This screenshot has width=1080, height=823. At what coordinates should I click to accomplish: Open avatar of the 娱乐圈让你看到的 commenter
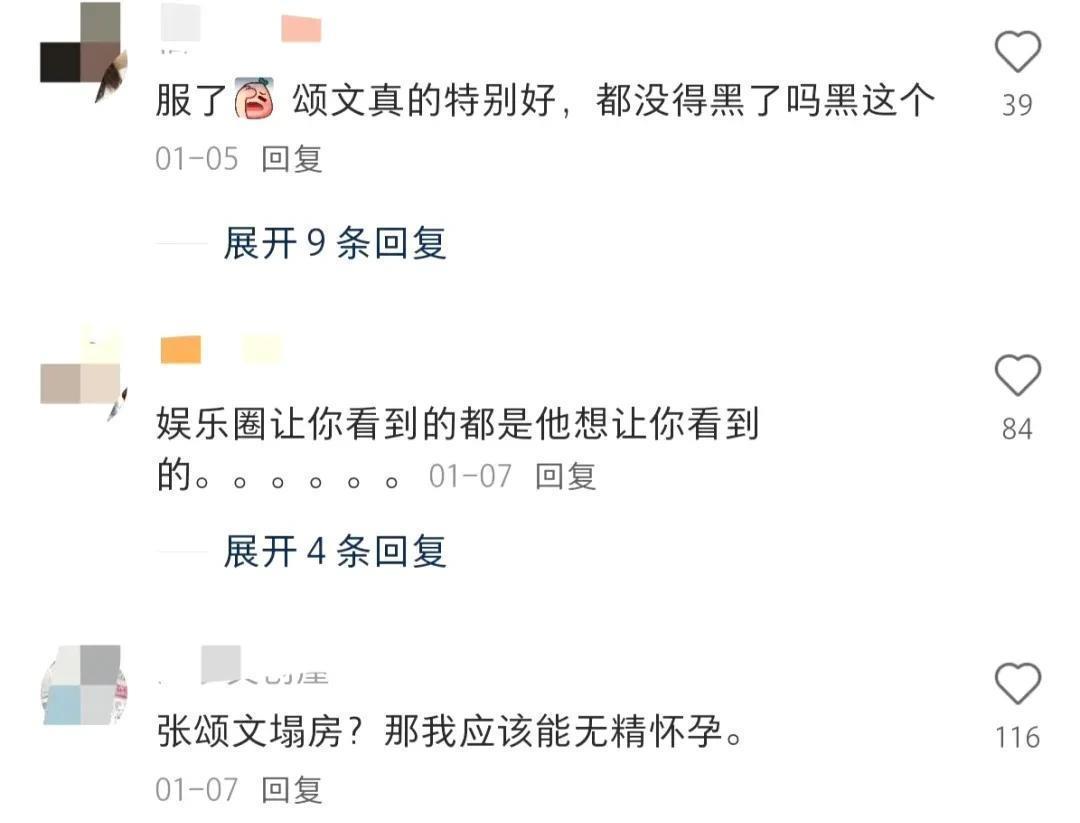tap(82, 372)
